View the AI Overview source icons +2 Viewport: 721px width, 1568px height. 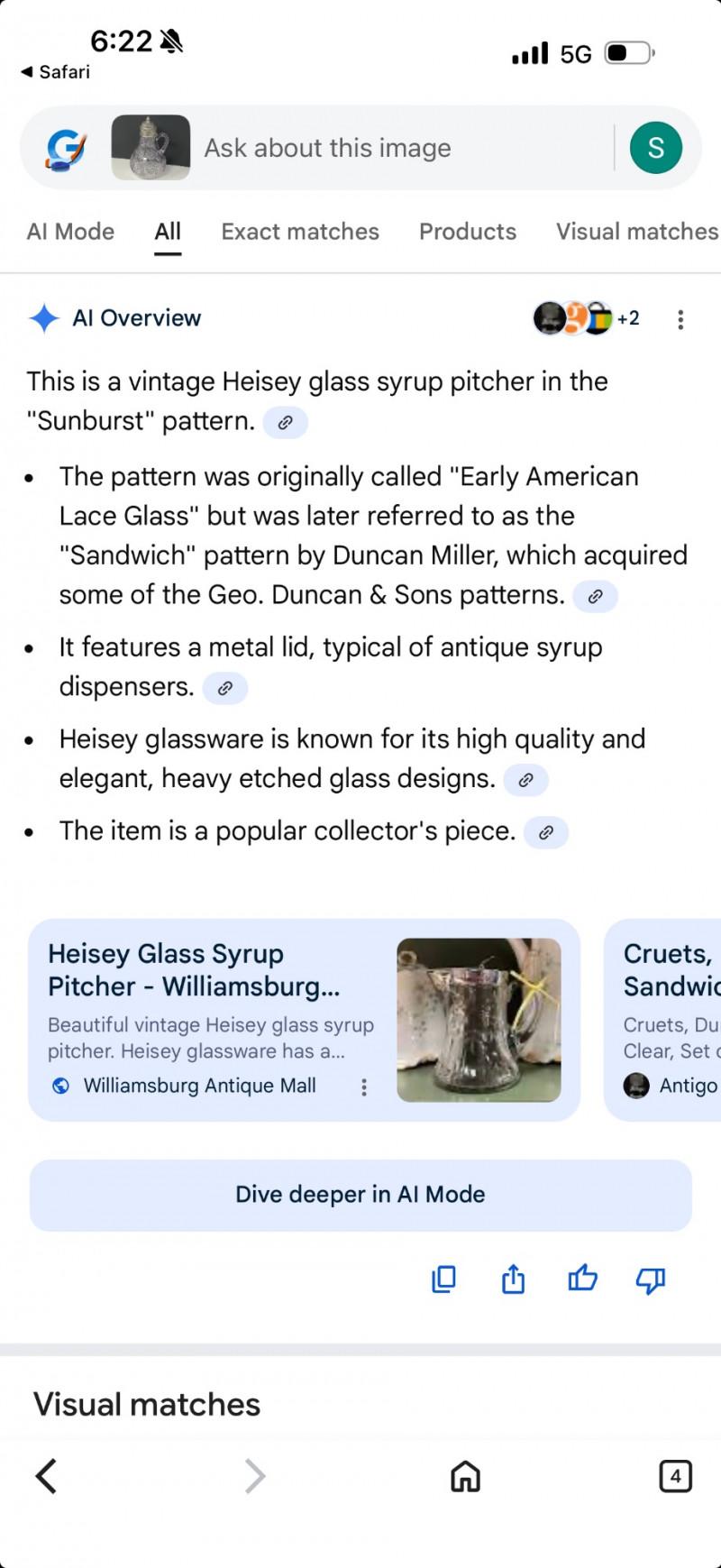pos(586,318)
